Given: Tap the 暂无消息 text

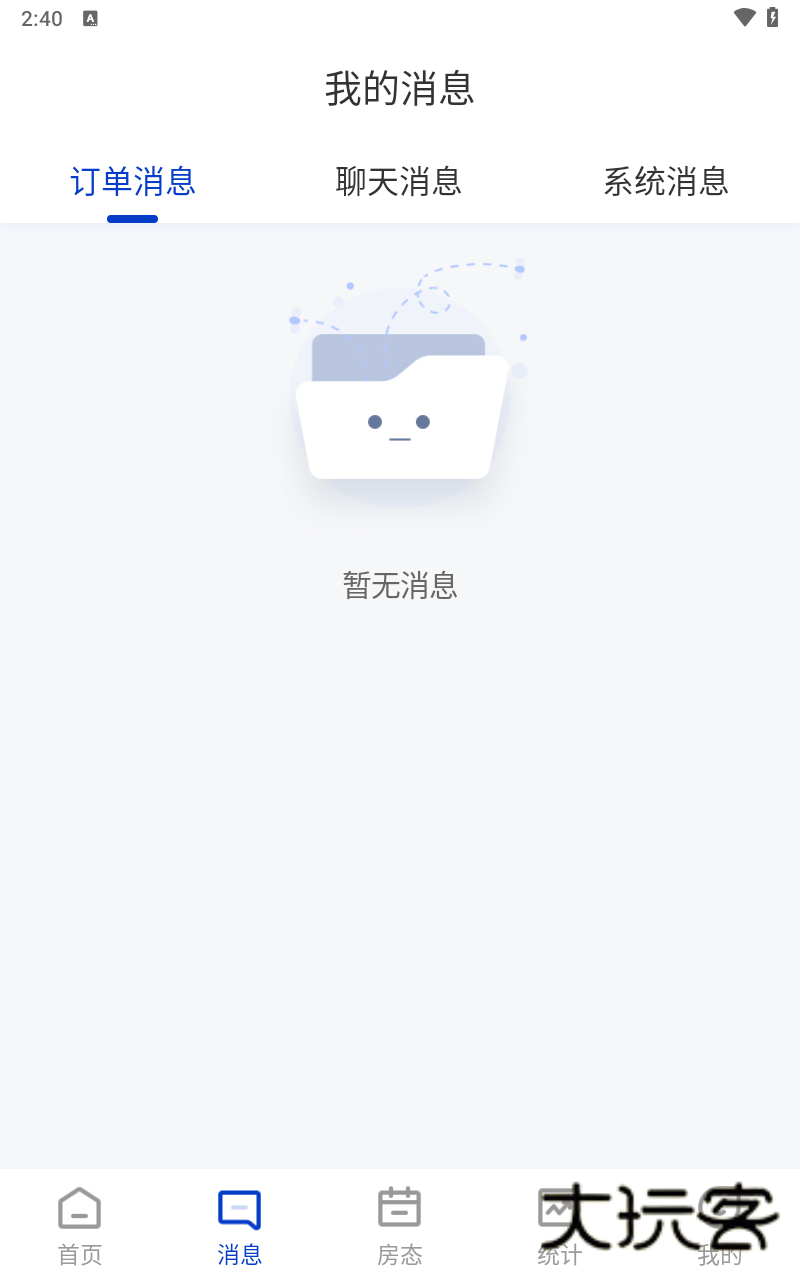Looking at the screenshot, I should click(399, 586).
